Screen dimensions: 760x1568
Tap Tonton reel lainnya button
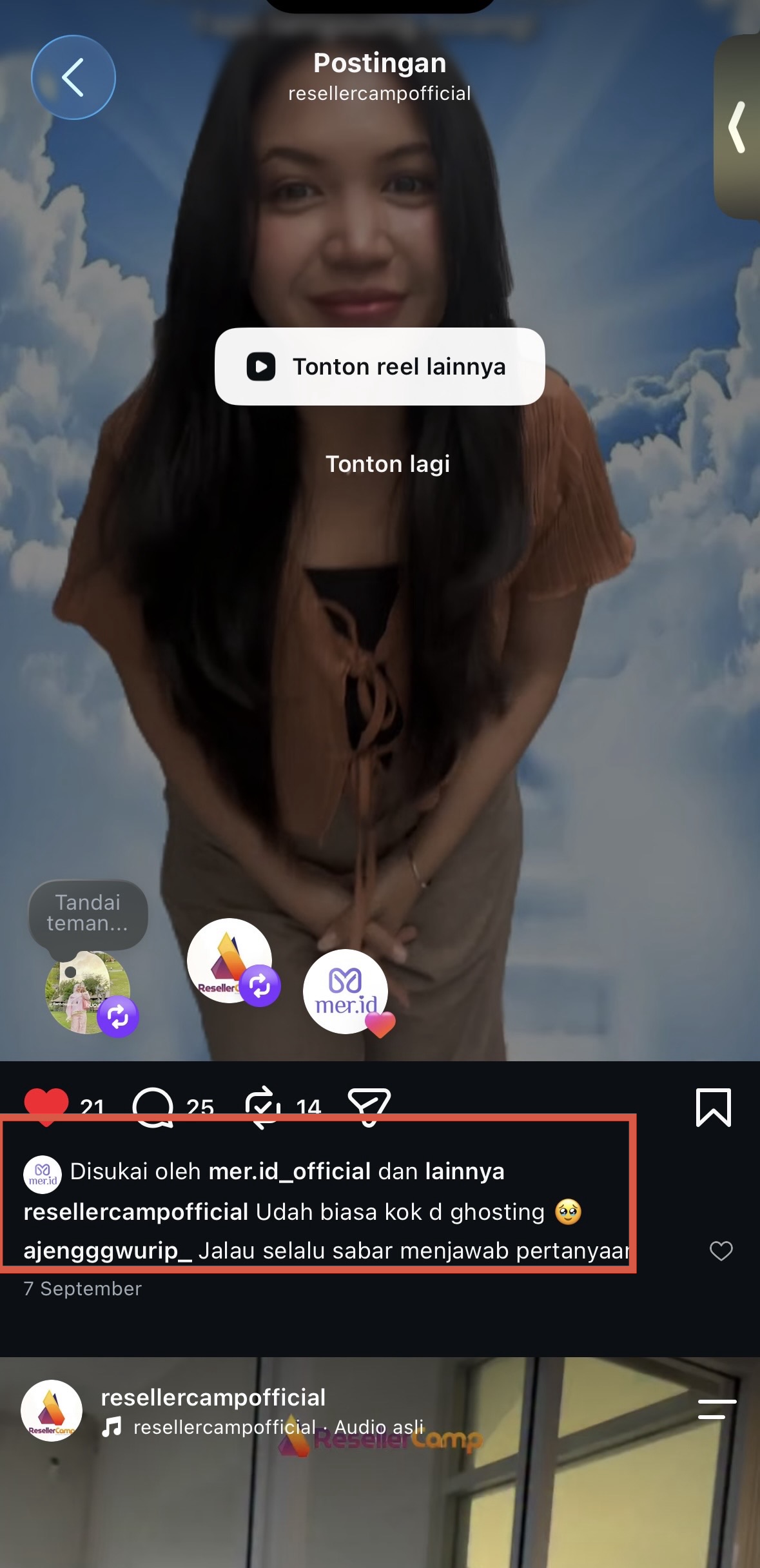pos(380,366)
